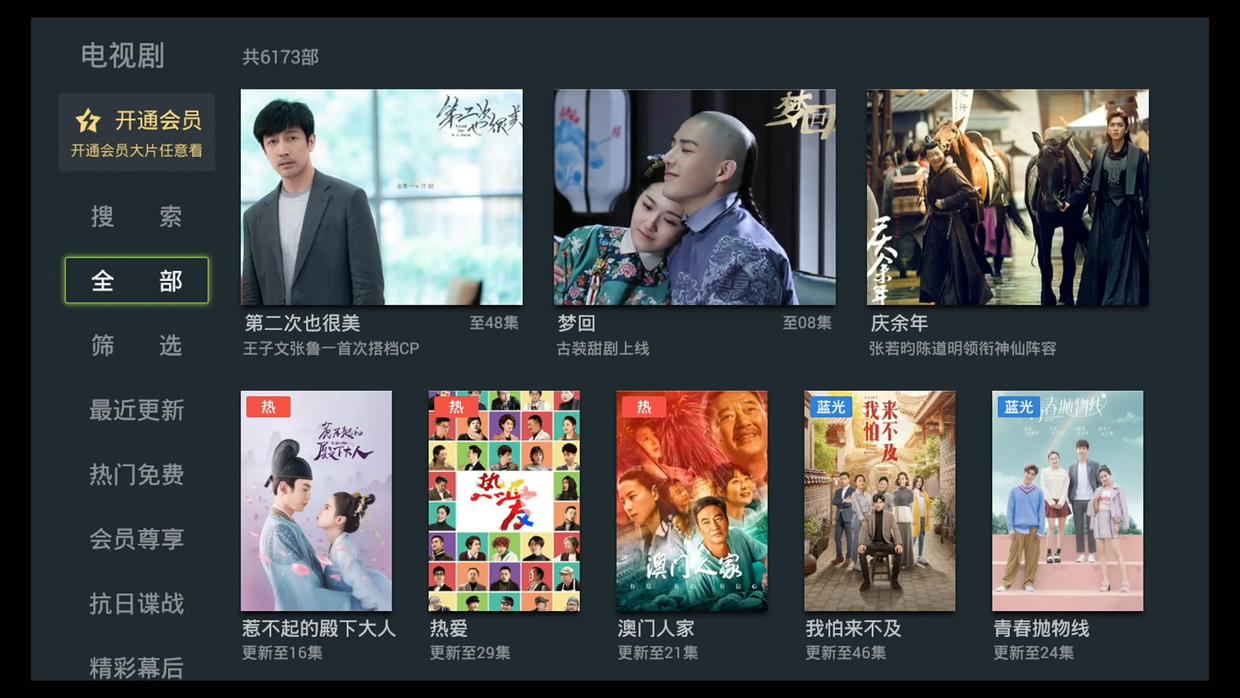
Task: Open the drama 第二次也很美
Action: 381,198
